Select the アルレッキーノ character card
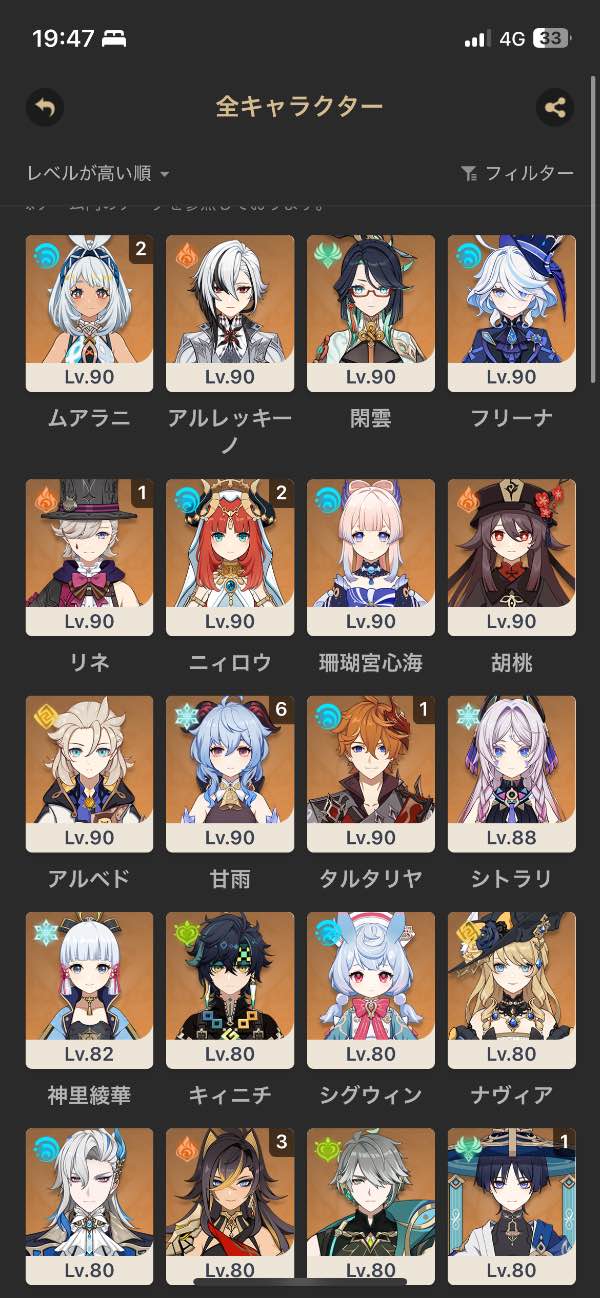This screenshot has width=600, height=1298. pyautogui.click(x=230, y=313)
